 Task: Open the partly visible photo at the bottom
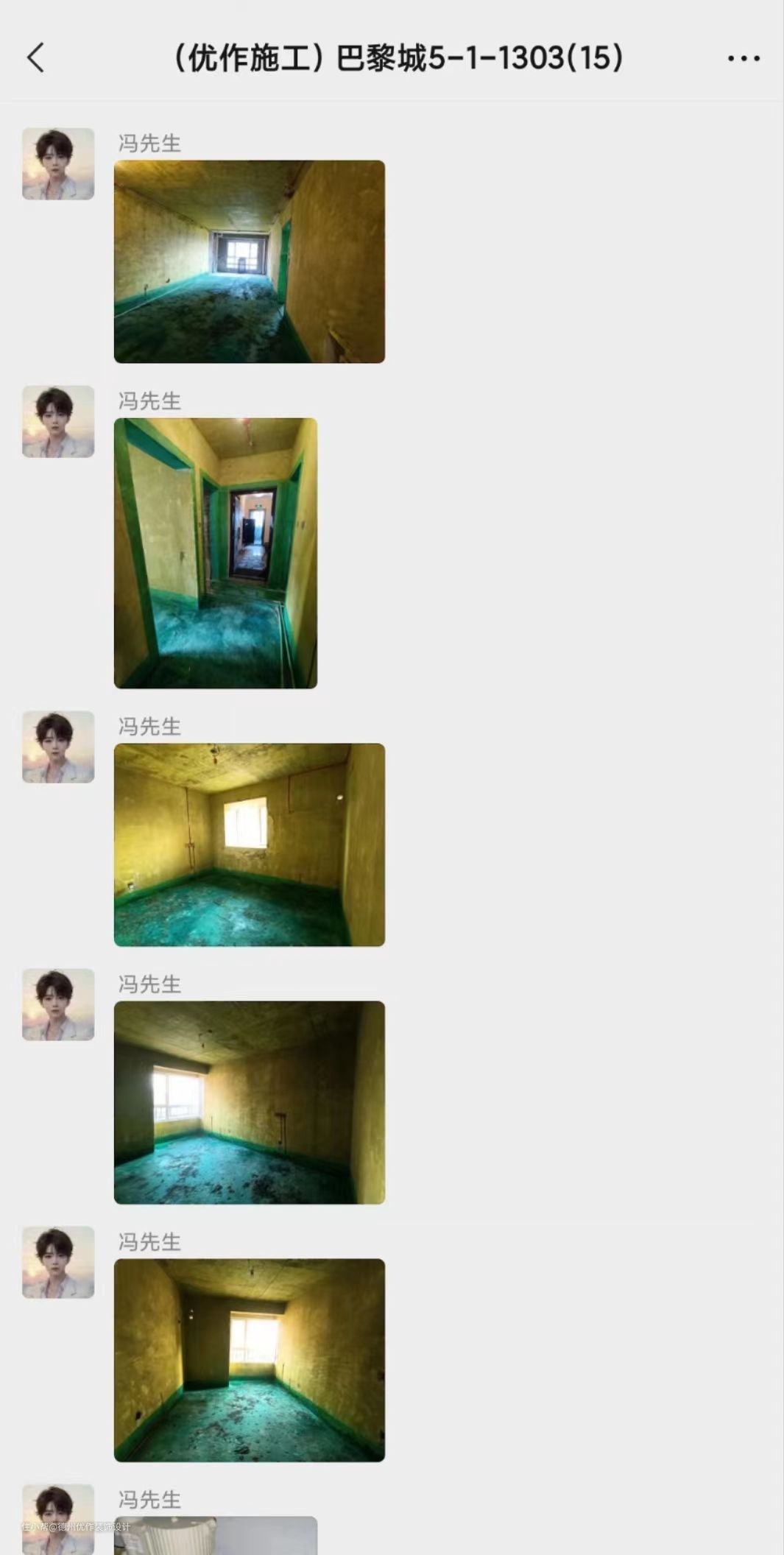215,1534
